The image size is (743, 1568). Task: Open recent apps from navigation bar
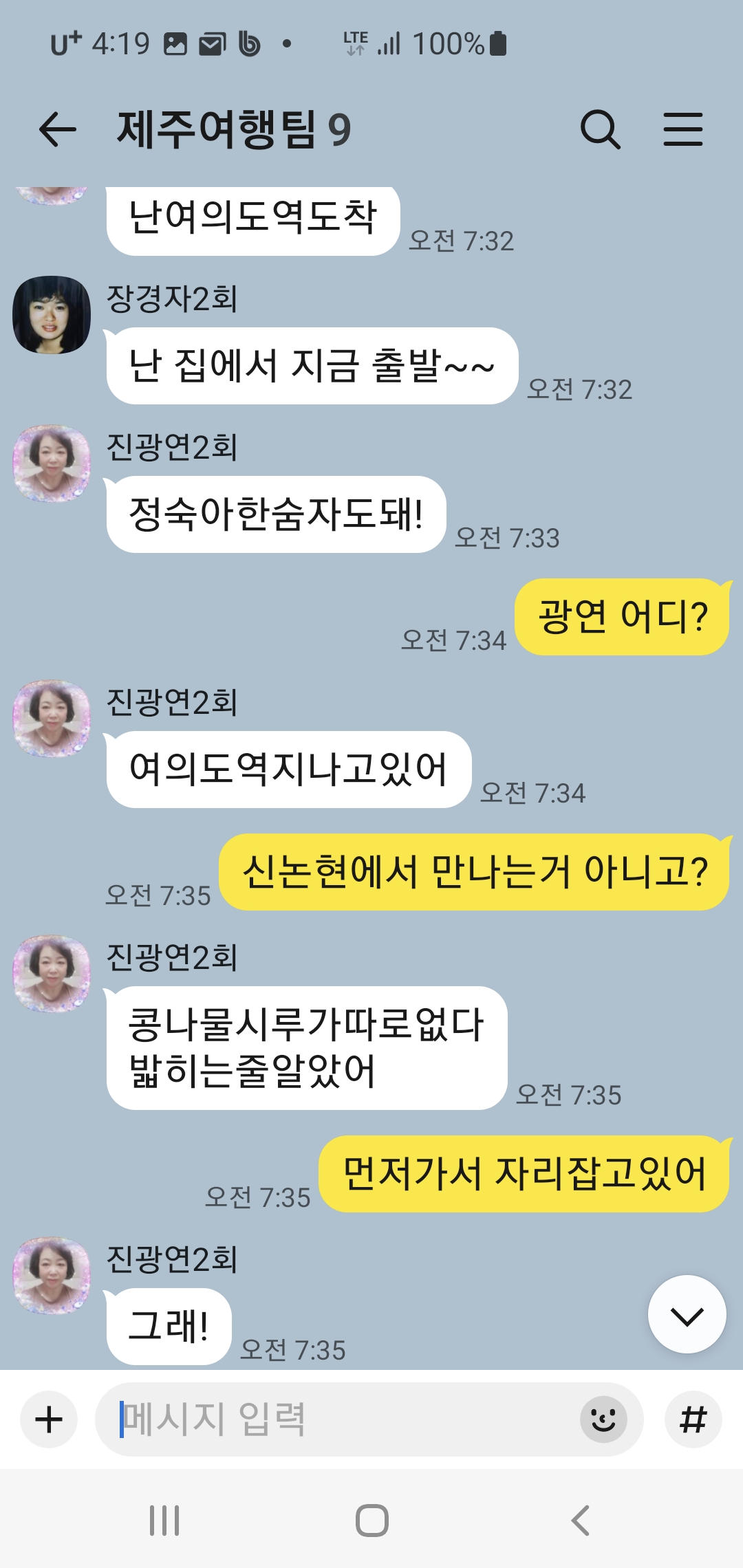point(164,1521)
